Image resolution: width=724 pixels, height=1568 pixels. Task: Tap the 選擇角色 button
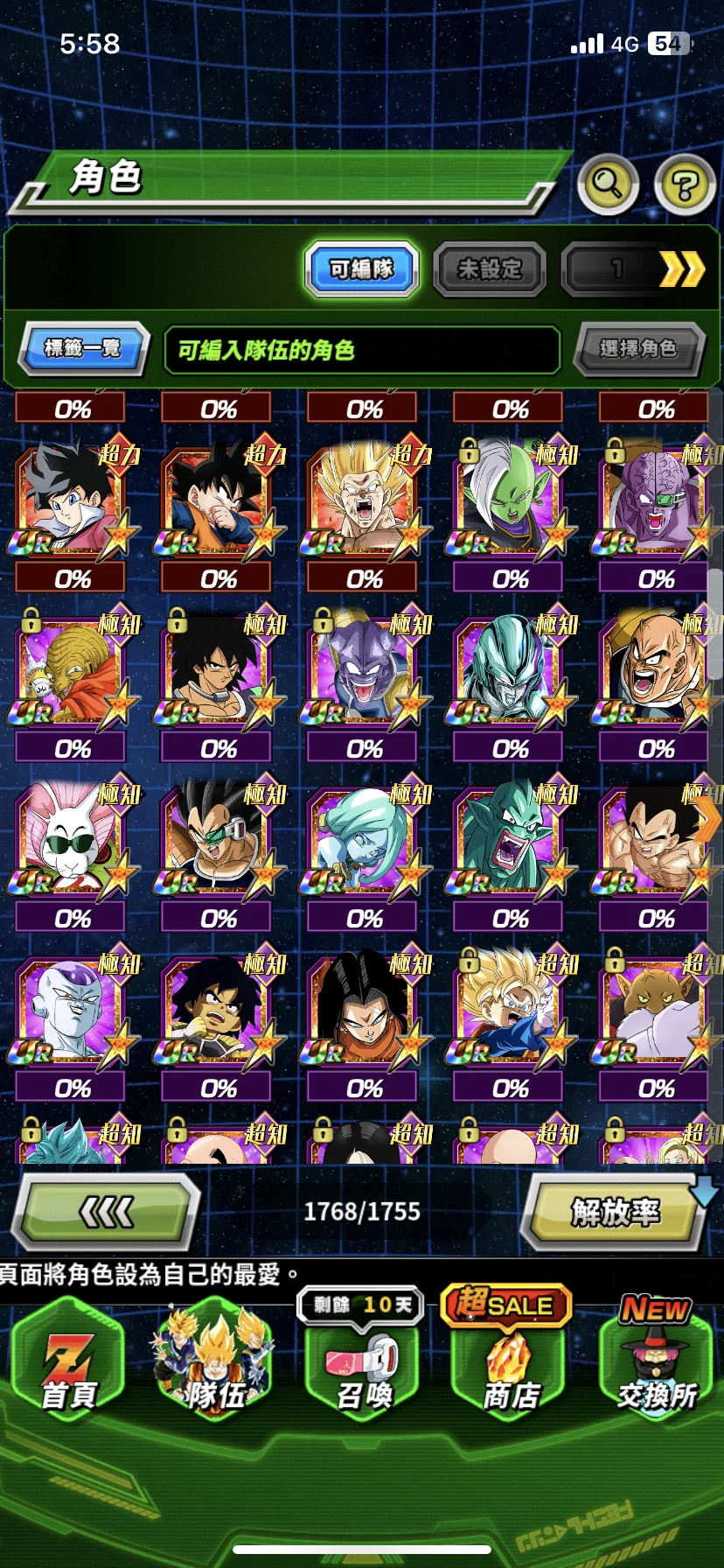[x=638, y=348]
